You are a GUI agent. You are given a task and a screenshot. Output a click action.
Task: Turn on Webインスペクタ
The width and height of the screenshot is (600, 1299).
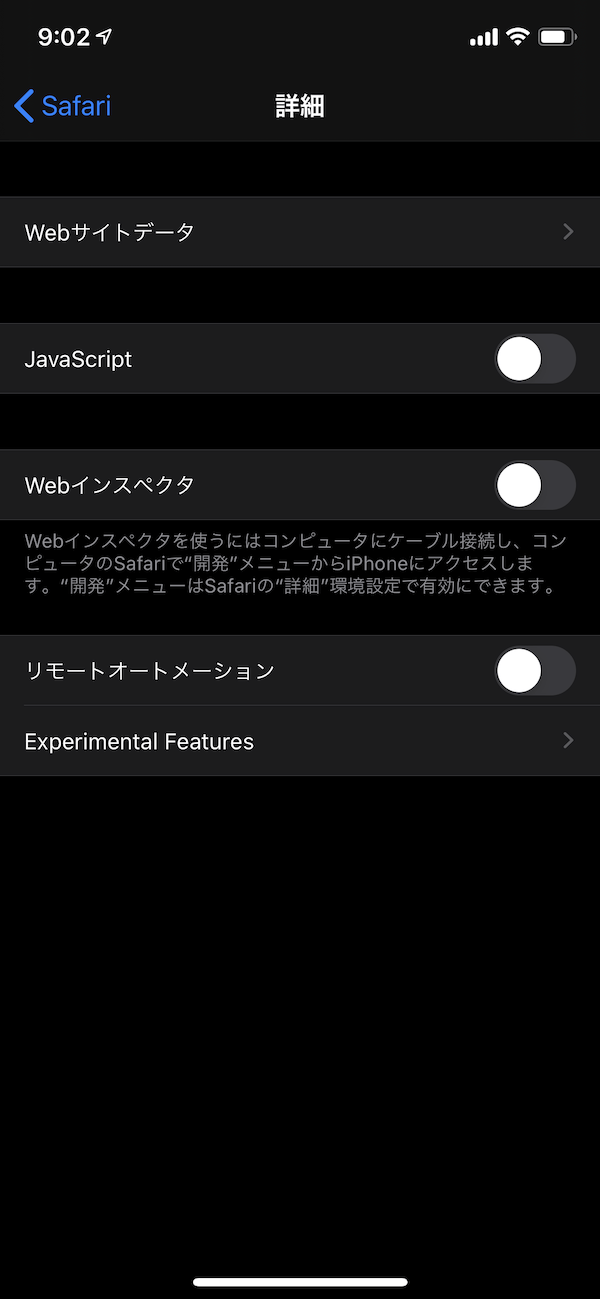tap(535, 485)
